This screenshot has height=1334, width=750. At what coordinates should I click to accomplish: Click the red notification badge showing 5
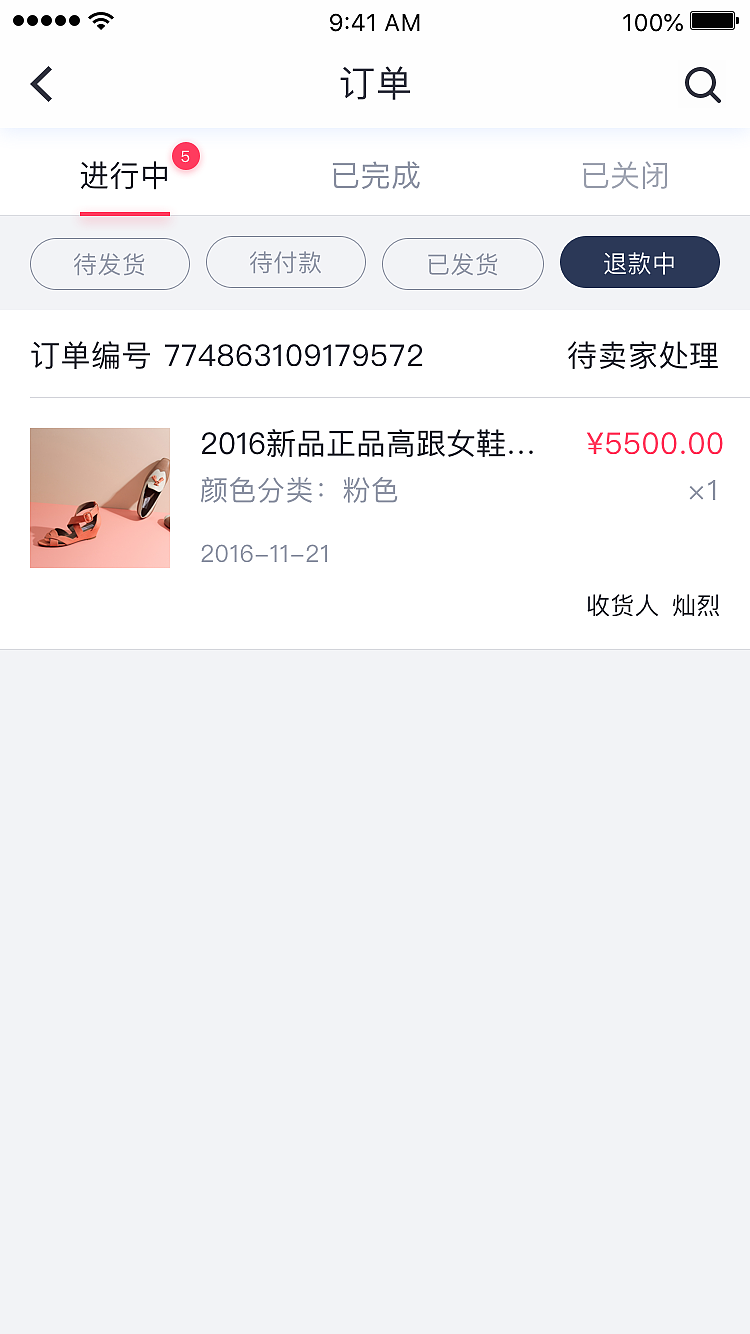[x=185, y=157]
